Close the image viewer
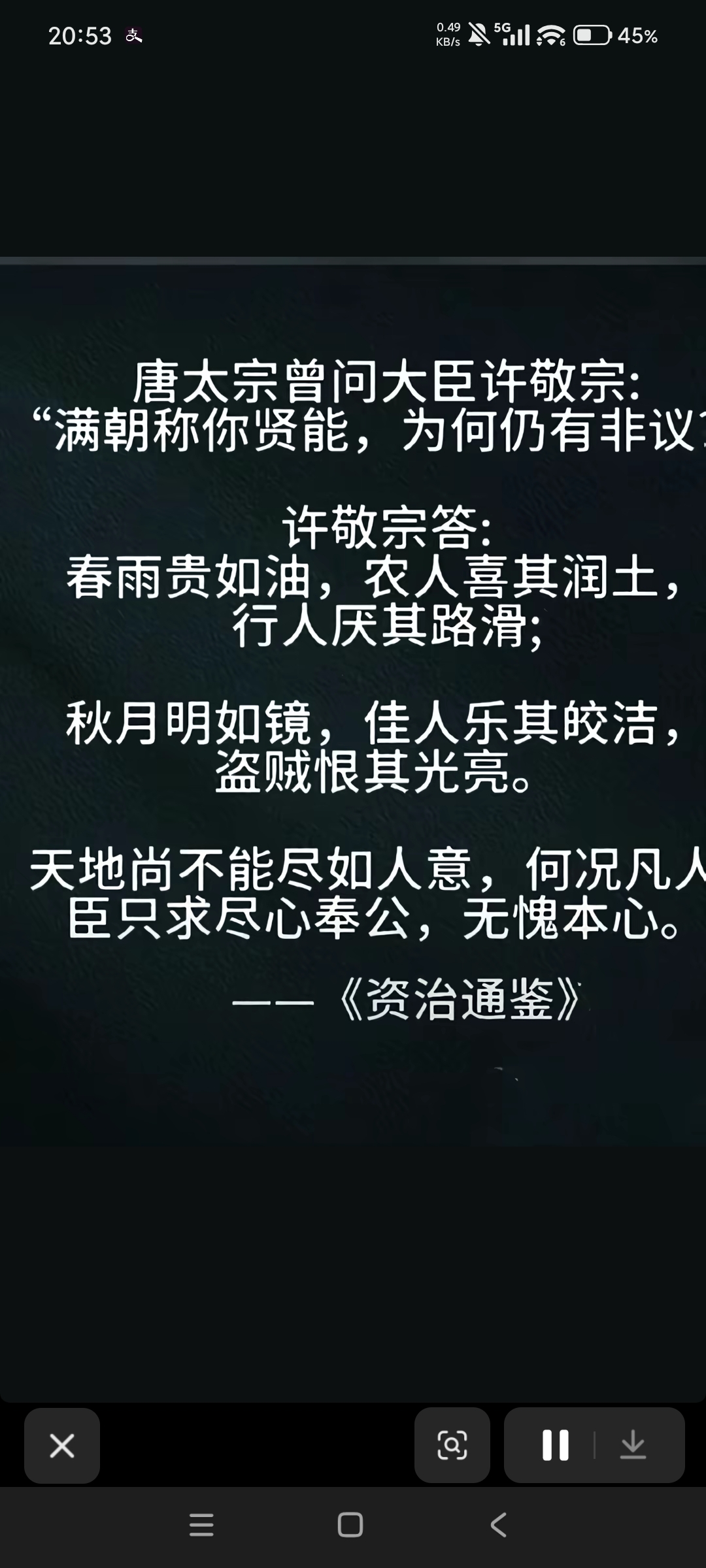 point(62,1445)
